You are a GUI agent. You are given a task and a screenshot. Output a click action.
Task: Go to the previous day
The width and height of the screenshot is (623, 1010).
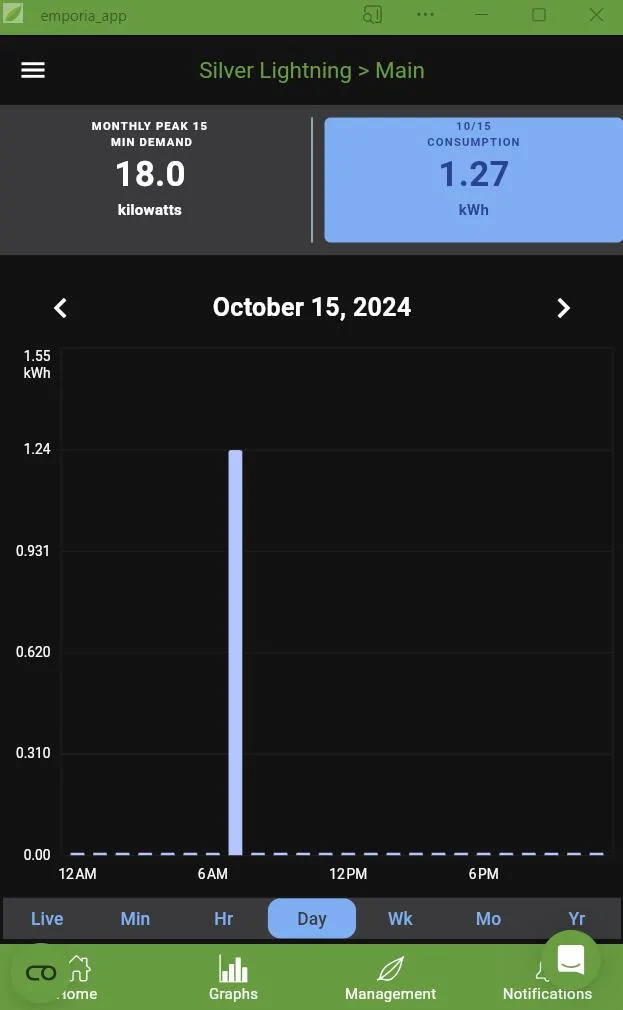(x=61, y=308)
